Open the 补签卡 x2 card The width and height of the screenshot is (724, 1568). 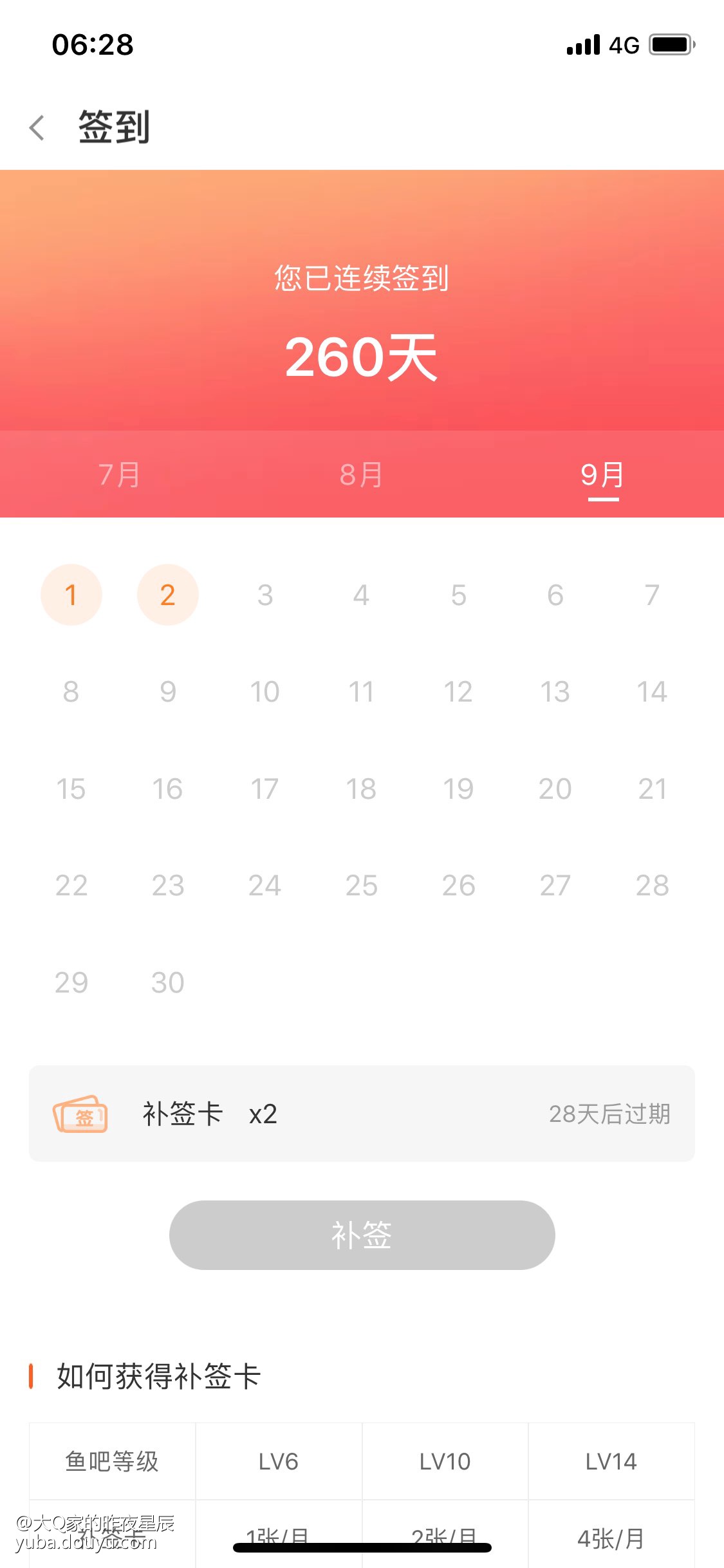(362, 1114)
